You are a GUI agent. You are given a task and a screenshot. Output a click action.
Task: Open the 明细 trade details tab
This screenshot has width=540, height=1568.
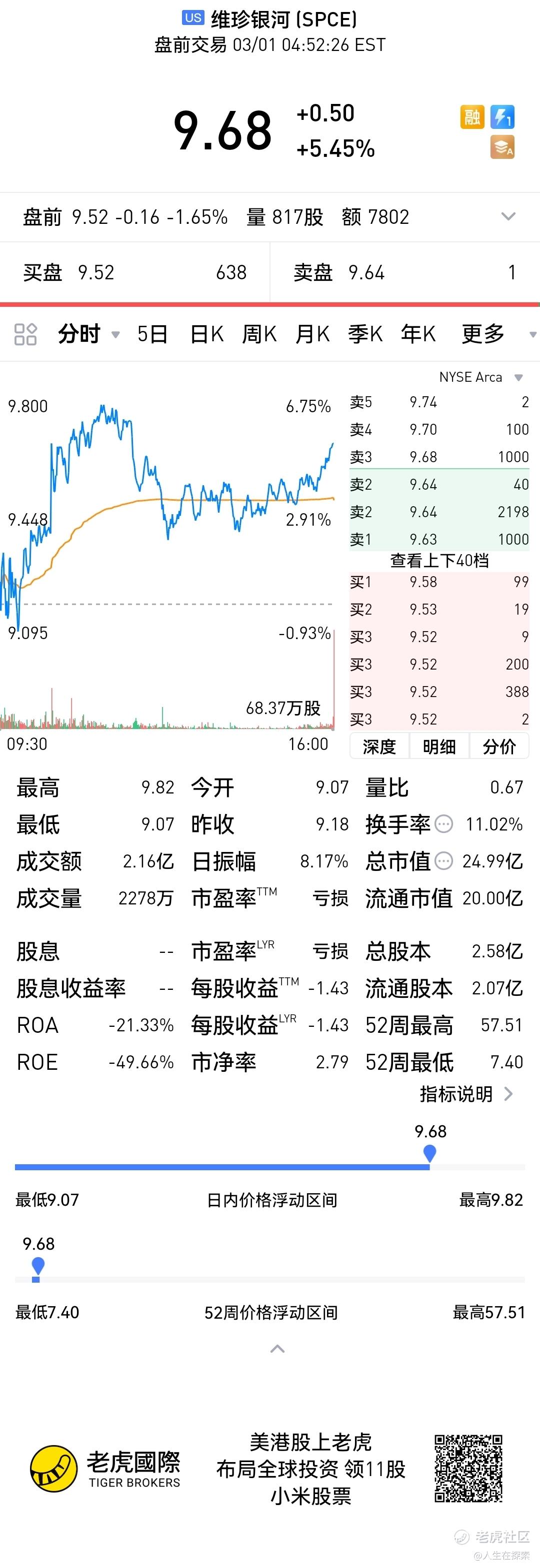coord(439,746)
